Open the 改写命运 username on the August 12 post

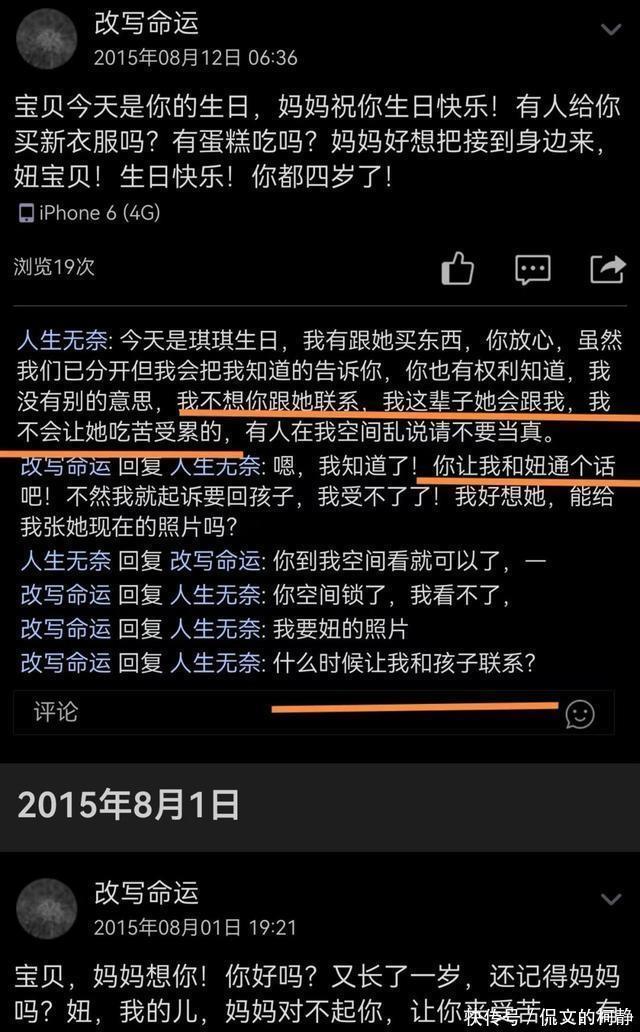pos(146,24)
